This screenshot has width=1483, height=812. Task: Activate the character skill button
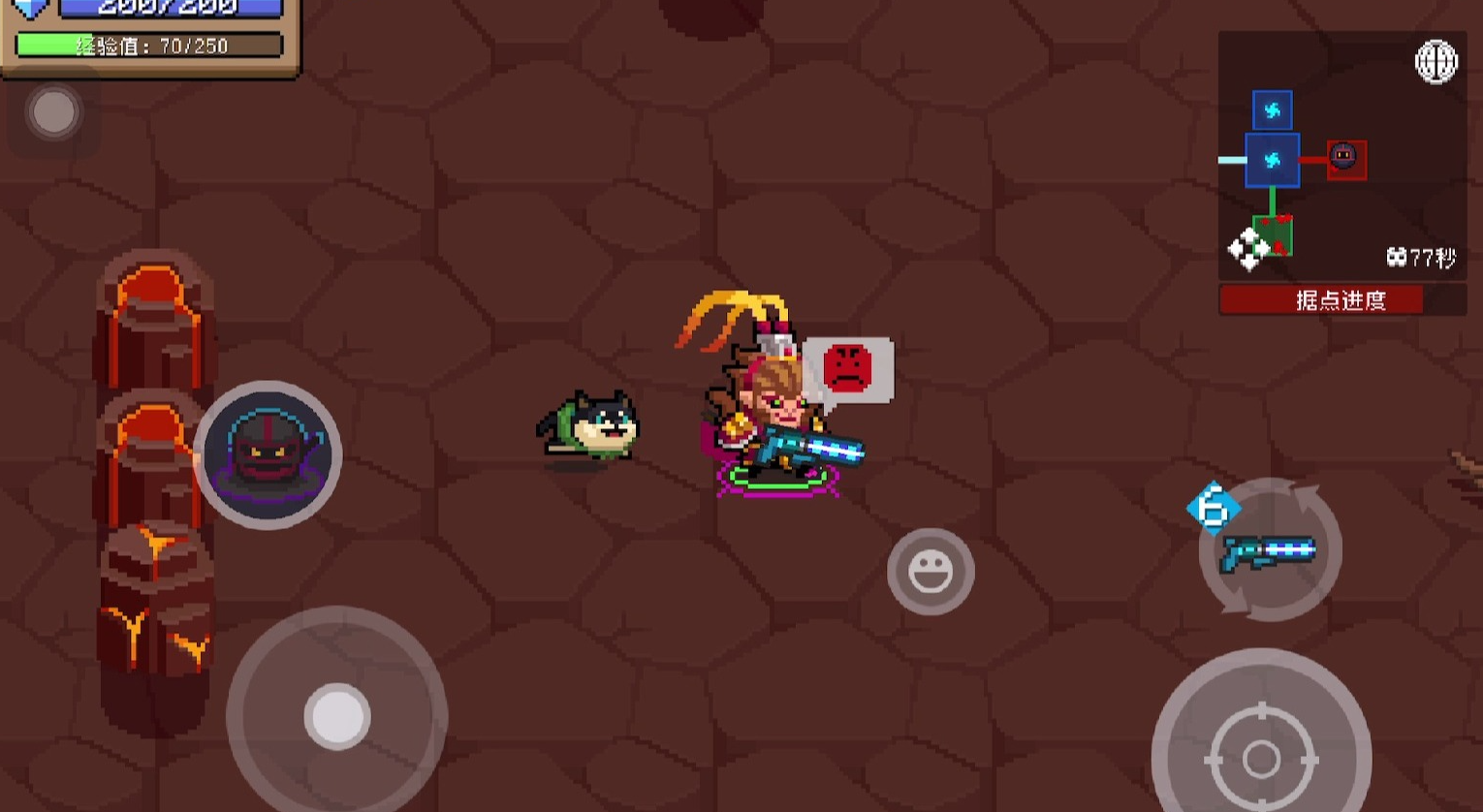tap(268, 454)
